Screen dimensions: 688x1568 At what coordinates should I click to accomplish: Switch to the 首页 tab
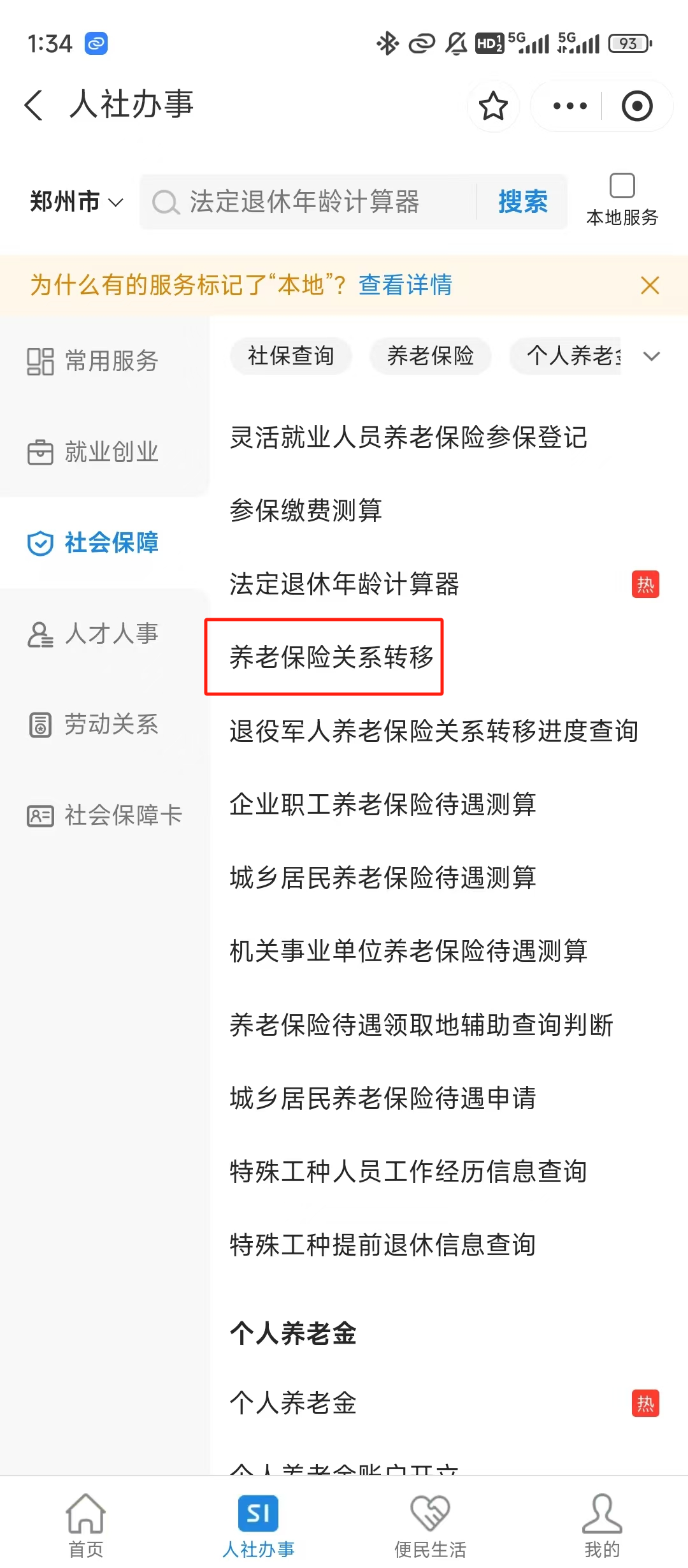pyautogui.click(x=86, y=1525)
